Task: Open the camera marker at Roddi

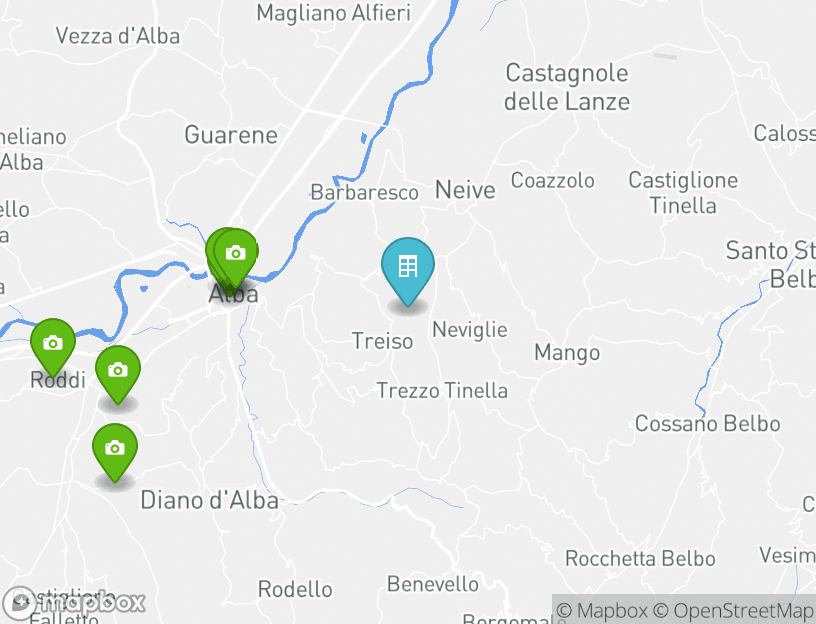Action: (53, 344)
